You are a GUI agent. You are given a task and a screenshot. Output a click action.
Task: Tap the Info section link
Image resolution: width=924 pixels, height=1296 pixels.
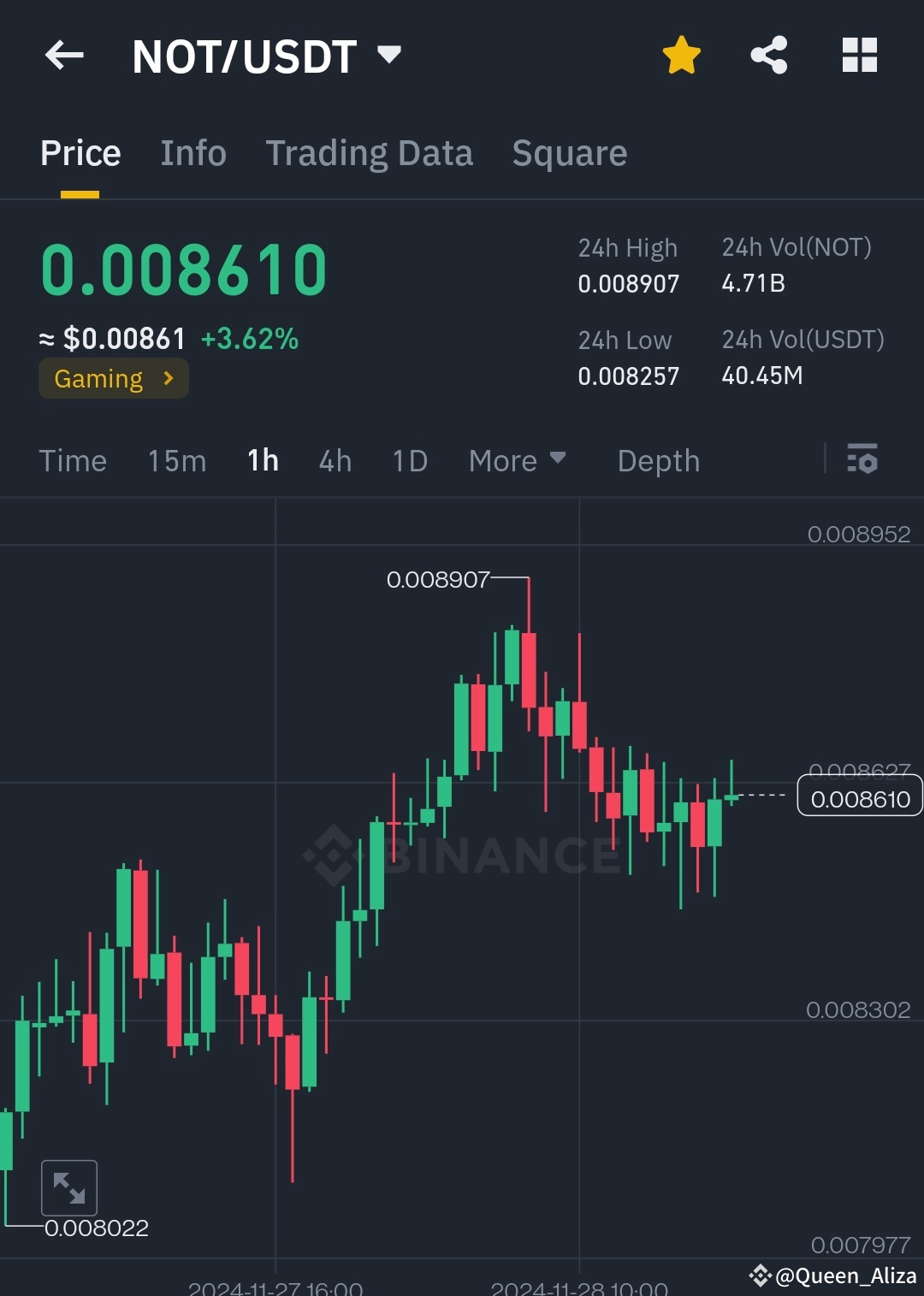pyautogui.click(x=192, y=152)
